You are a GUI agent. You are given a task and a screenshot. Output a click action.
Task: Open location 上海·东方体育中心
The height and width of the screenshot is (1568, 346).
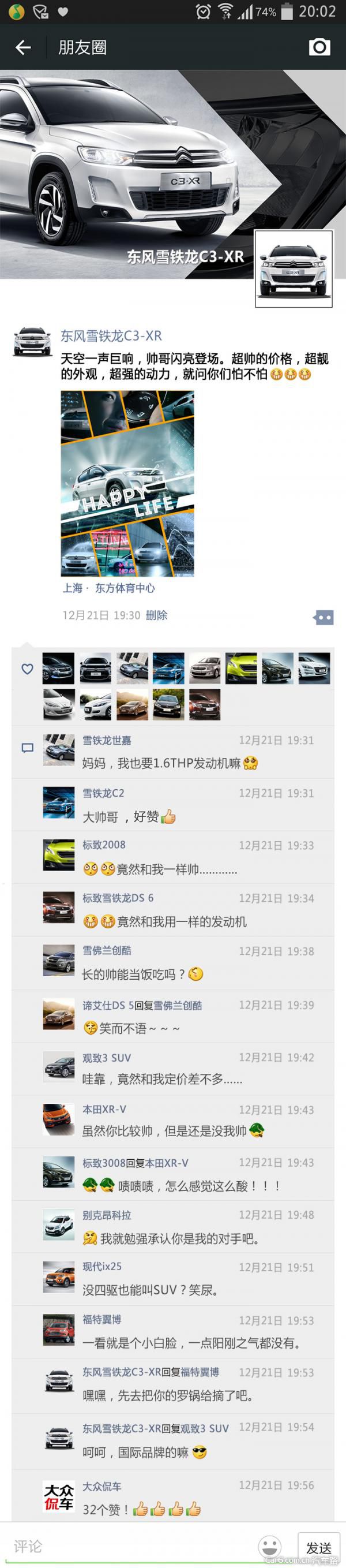coord(108,588)
